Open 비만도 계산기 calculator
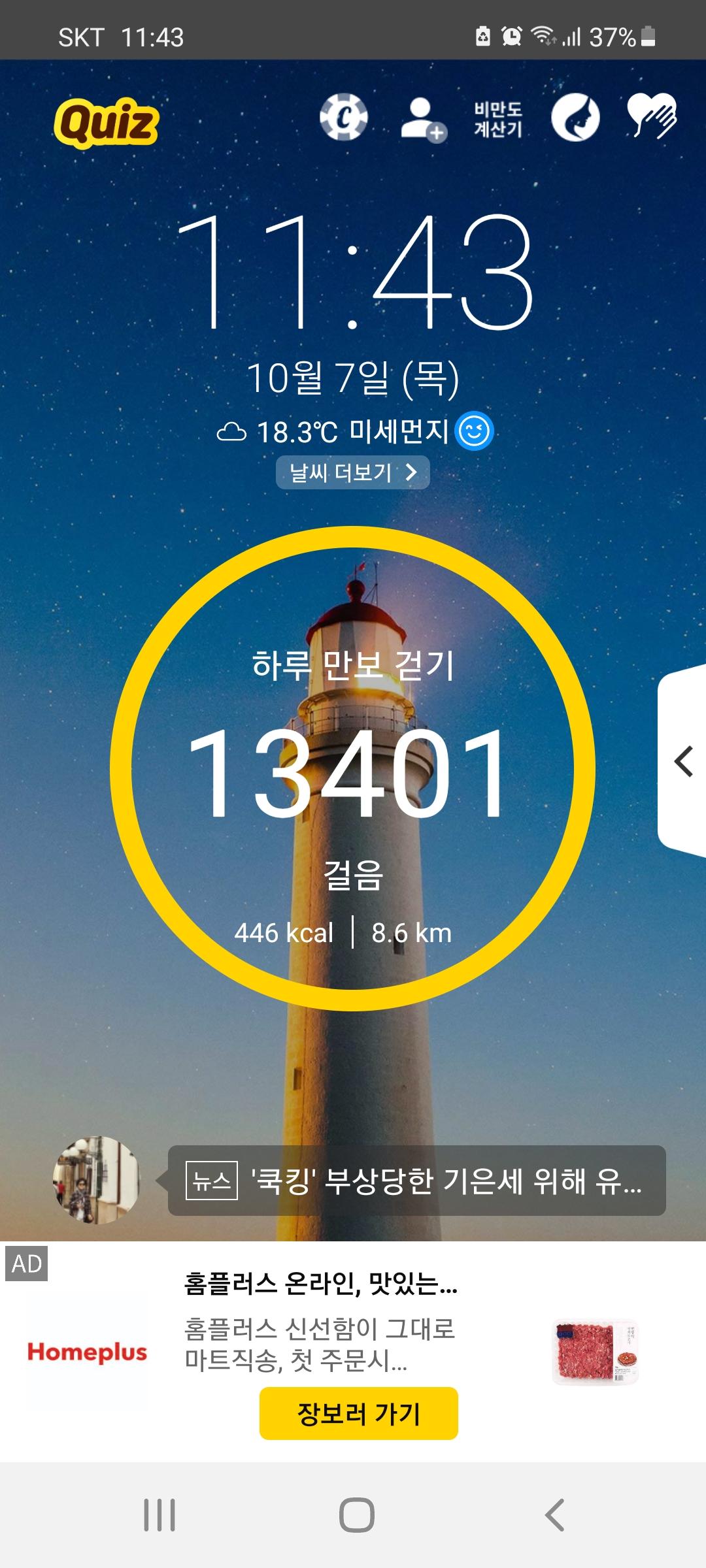This screenshot has height=1568, width=706. 498,120
